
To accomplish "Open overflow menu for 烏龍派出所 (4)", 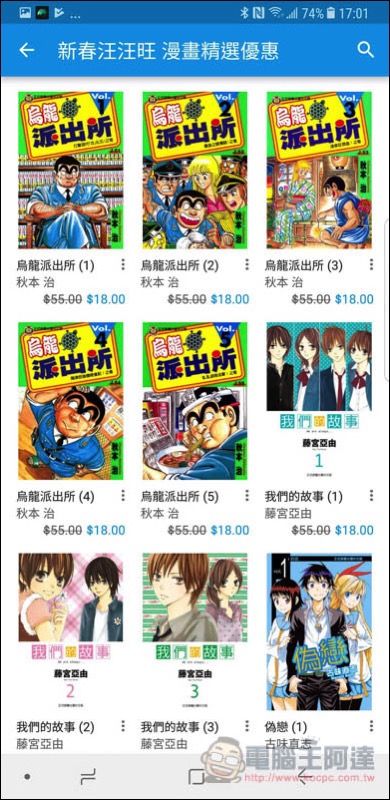I will coord(123,495).
